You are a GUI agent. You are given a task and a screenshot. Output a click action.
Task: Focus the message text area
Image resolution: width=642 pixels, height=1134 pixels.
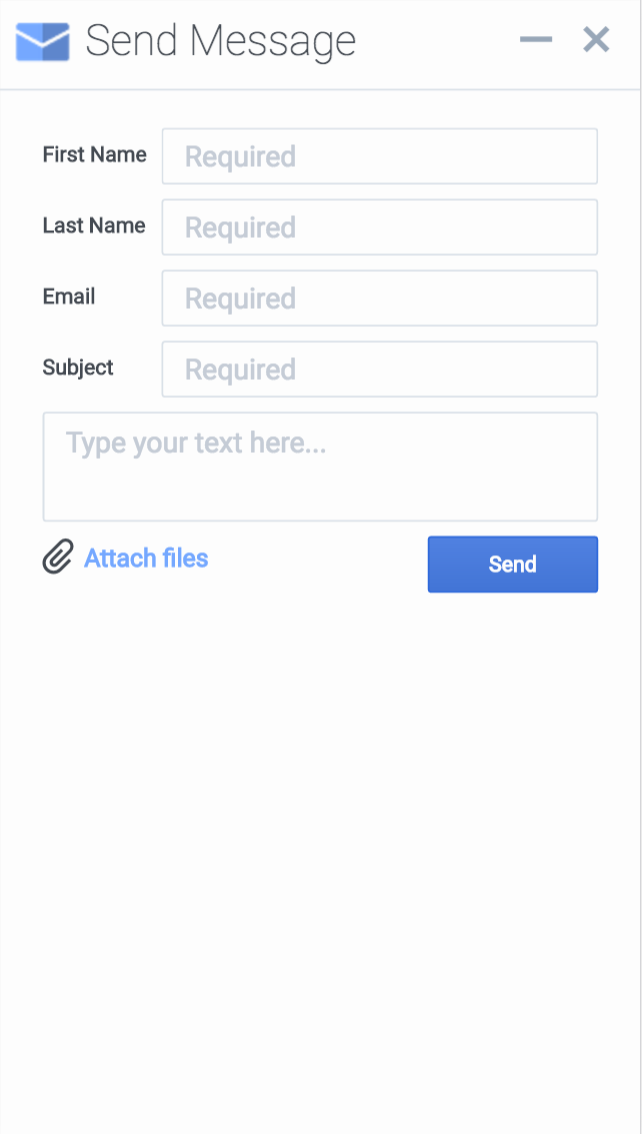click(x=320, y=466)
